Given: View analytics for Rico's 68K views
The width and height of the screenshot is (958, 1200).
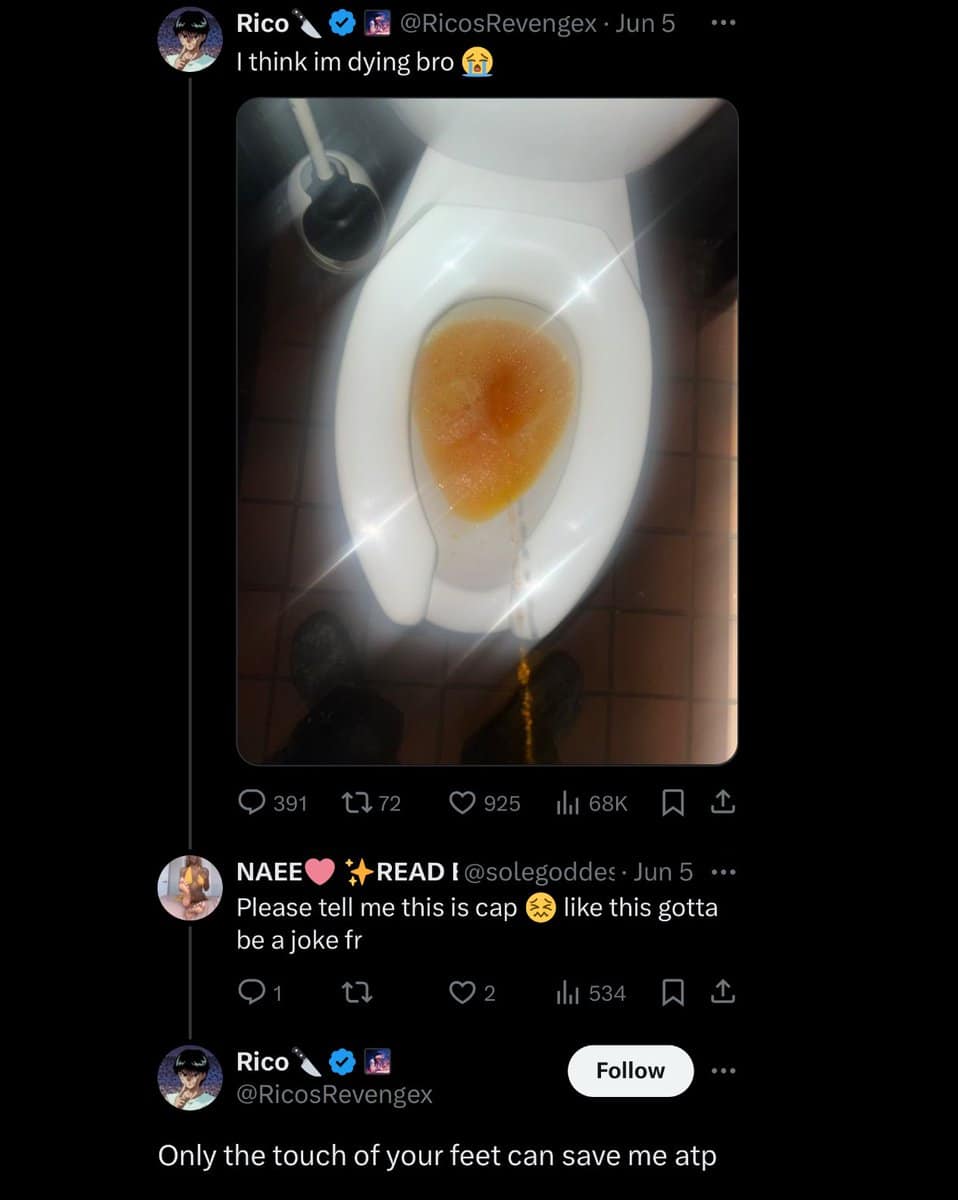Looking at the screenshot, I should [592, 802].
